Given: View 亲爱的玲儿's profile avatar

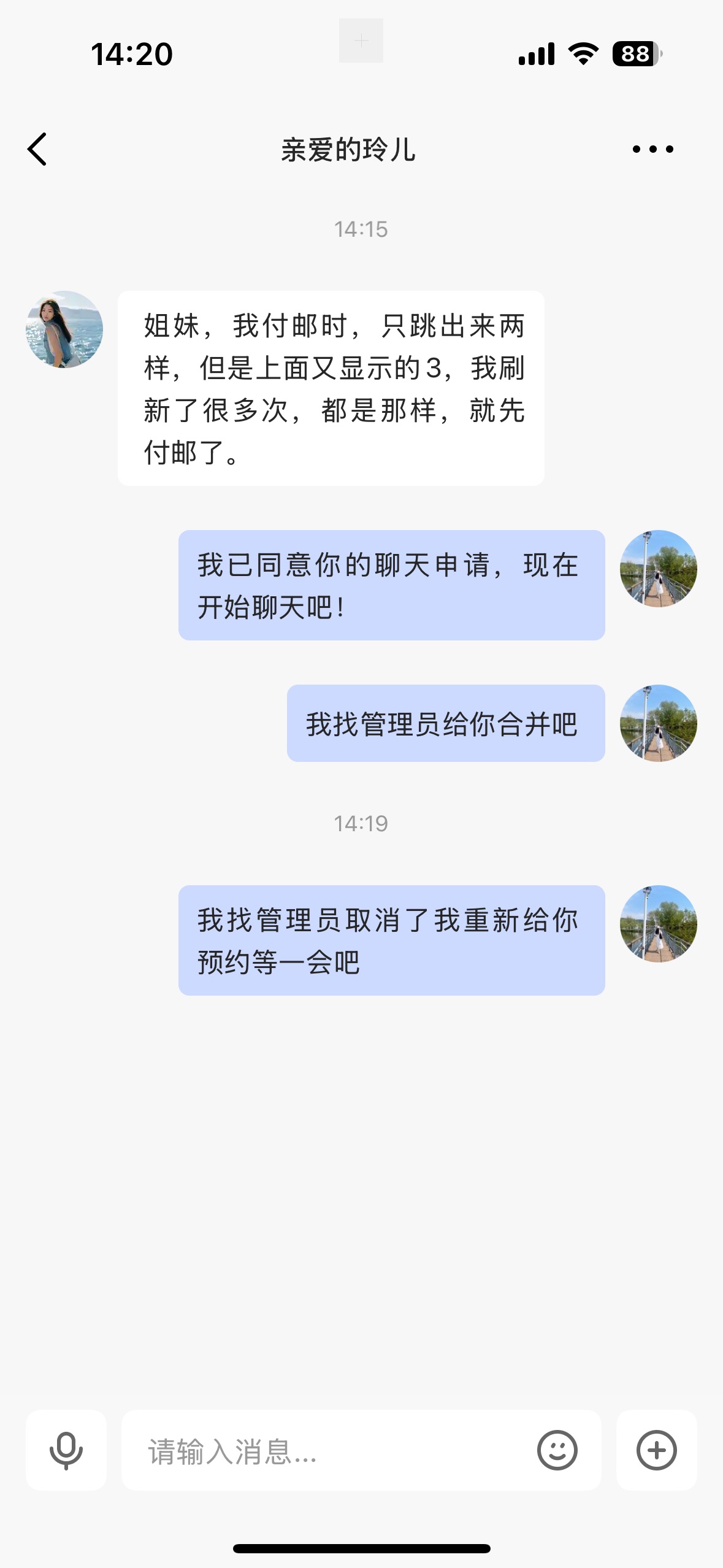Looking at the screenshot, I should coord(64,329).
